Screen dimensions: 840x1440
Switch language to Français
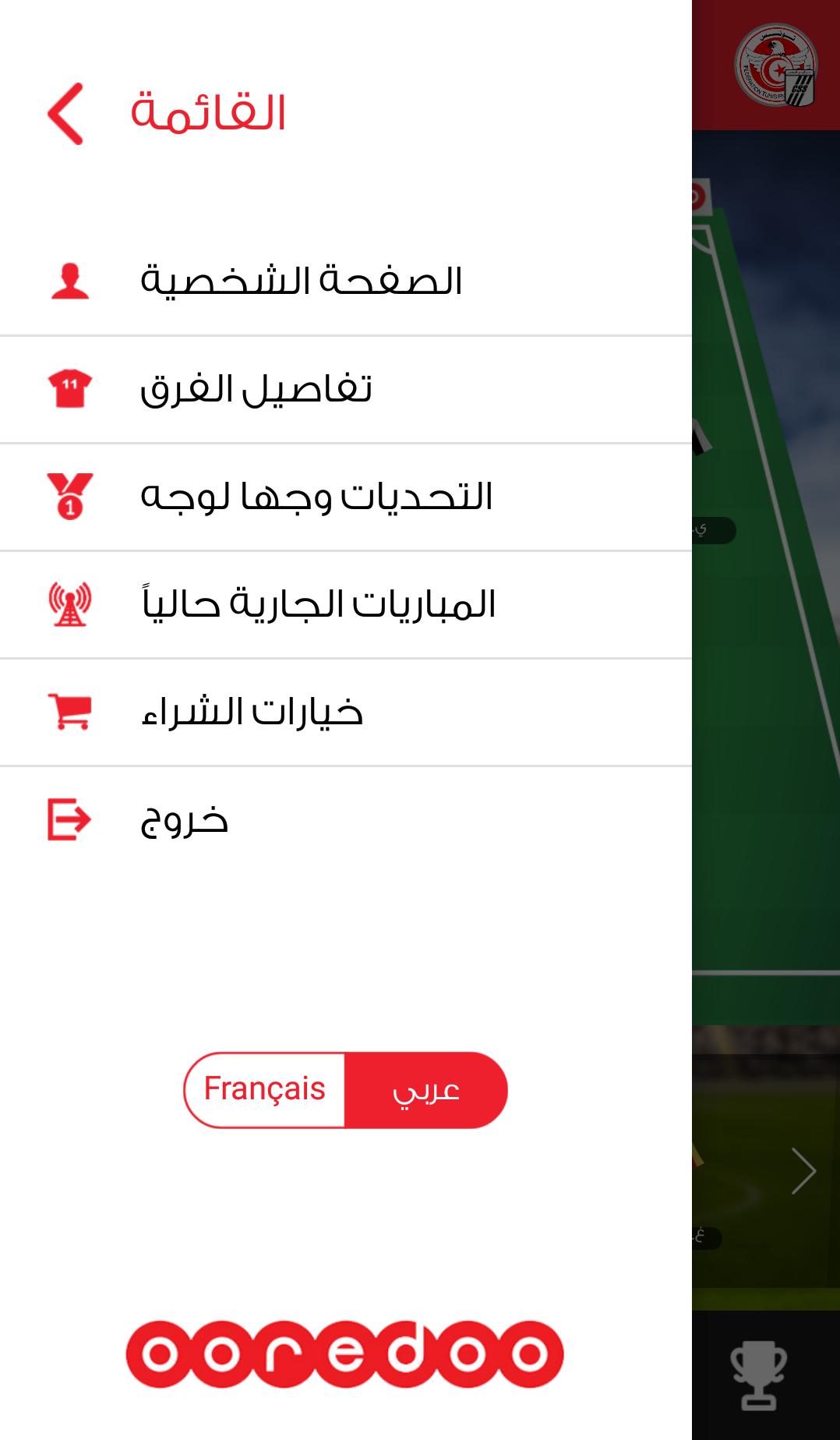point(265,1089)
